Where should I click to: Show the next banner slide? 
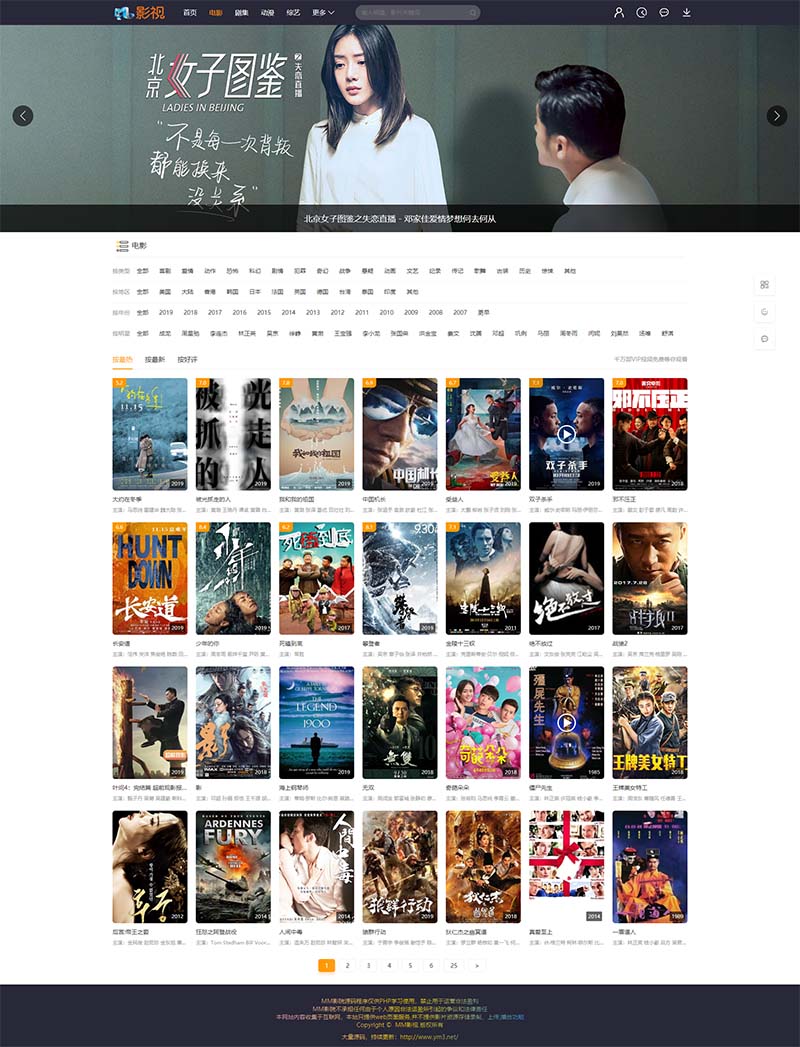pyautogui.click(x=777, y=115)
